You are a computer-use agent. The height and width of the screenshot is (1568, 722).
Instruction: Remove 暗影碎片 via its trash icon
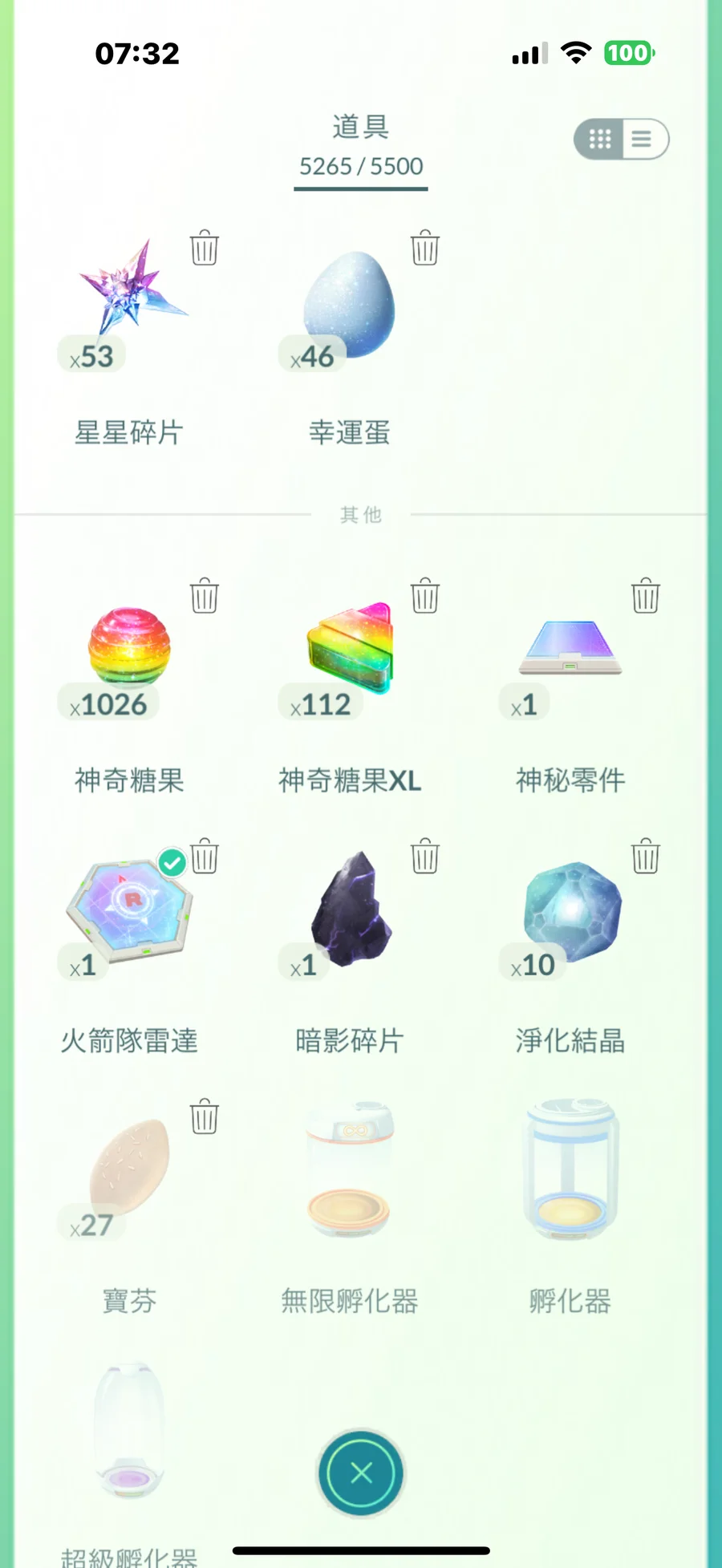coord(425,856)
